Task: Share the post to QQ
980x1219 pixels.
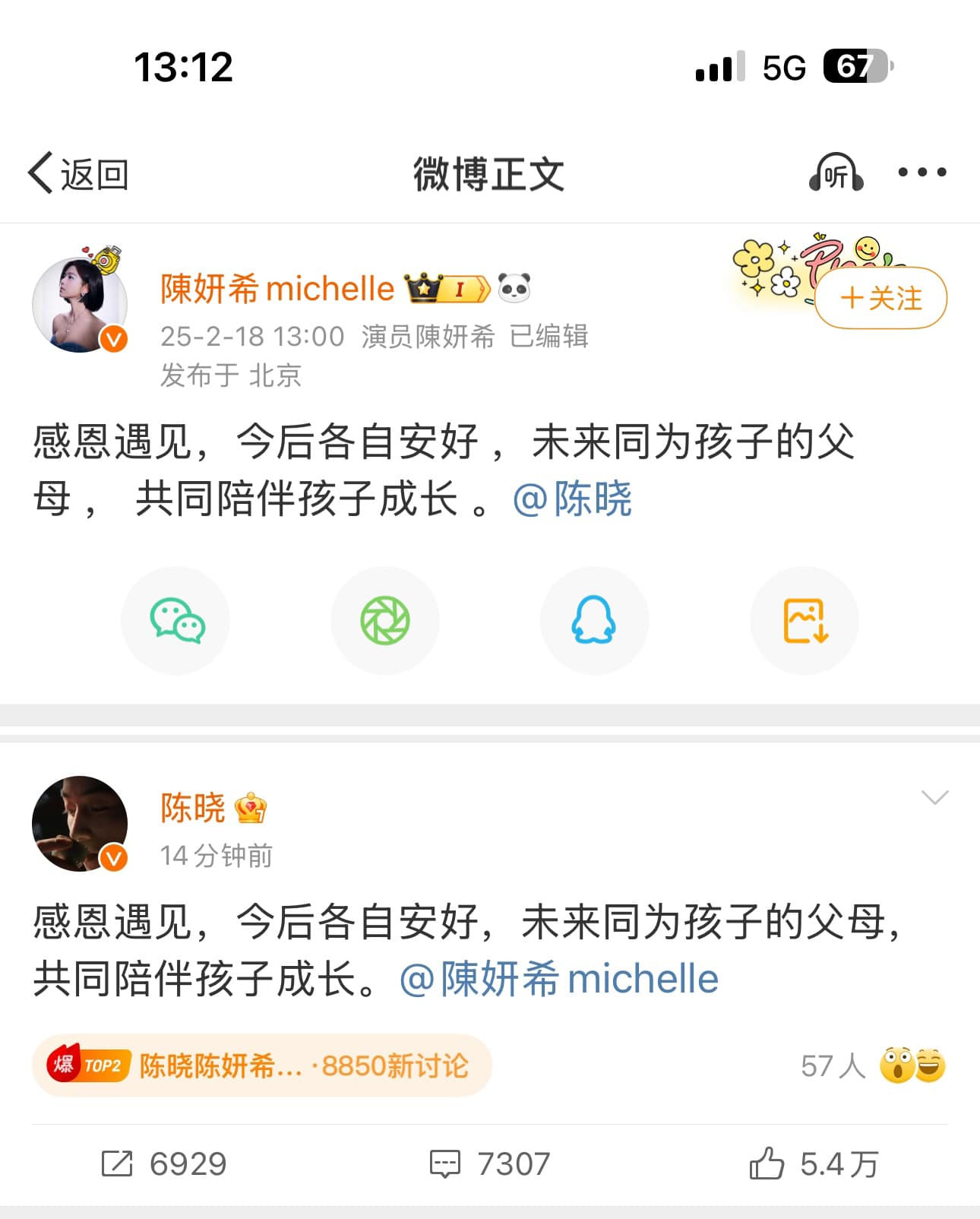Action: tap(594, 620)
